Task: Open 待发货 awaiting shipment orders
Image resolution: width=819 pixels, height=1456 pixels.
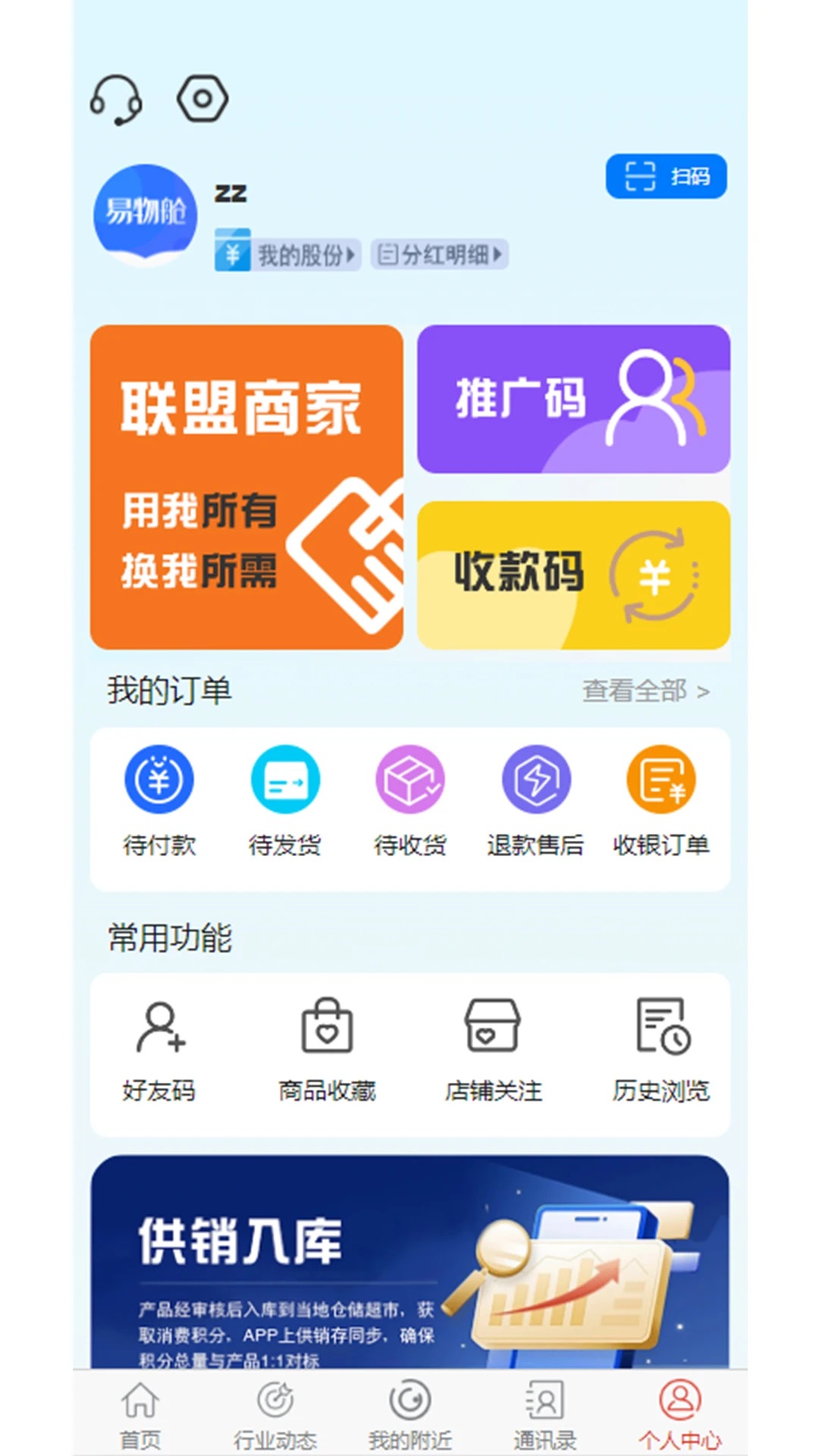Action: 285,804
